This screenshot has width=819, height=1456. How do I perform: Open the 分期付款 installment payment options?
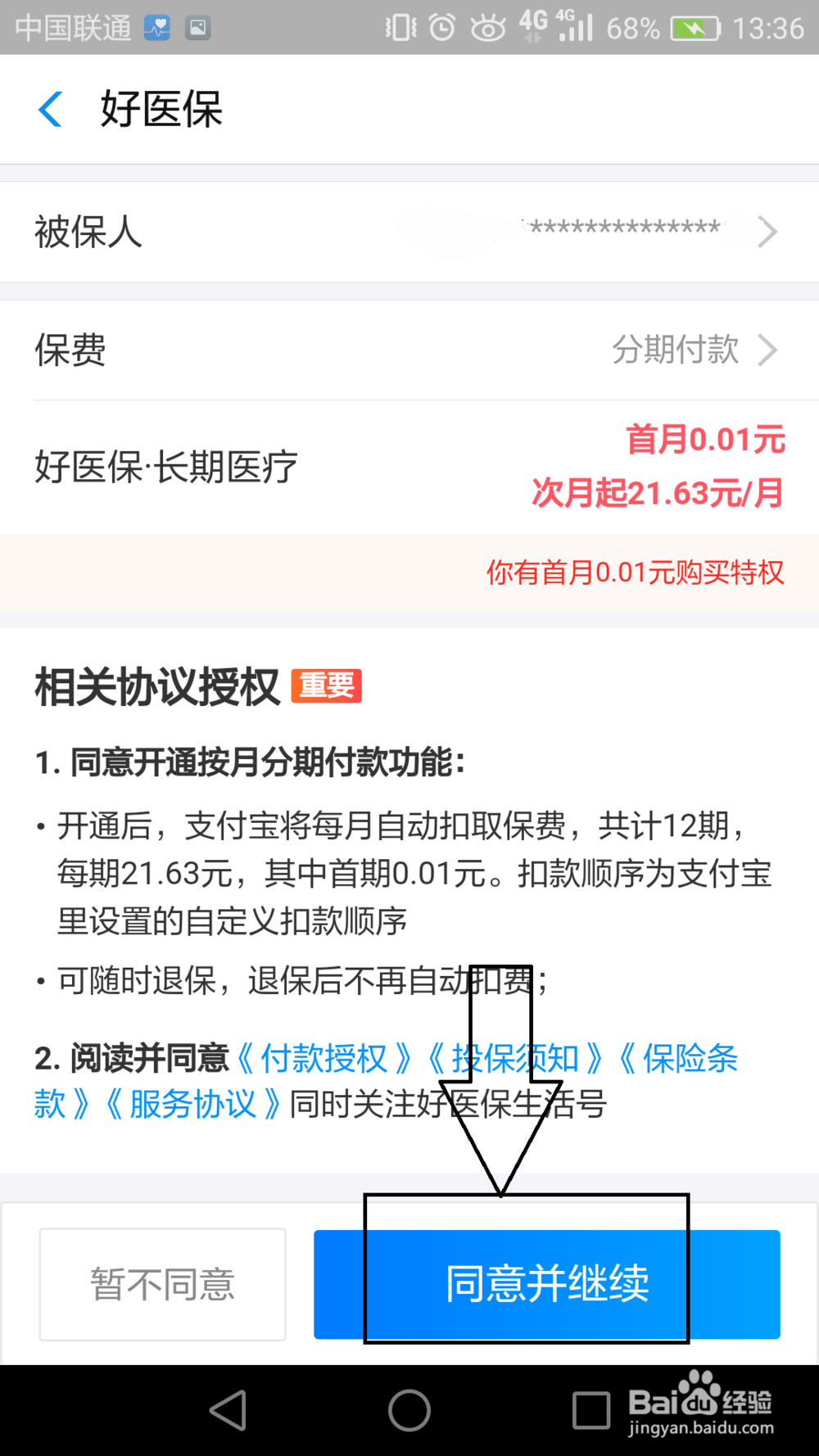tap(676, 350)
